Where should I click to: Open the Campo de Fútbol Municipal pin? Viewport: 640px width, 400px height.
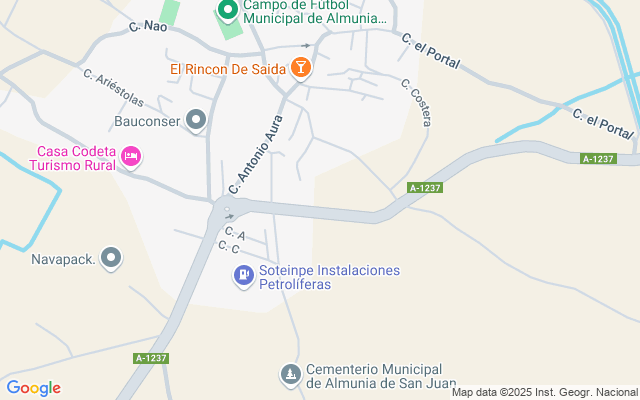pyautogui.click(x=228, y=10)
